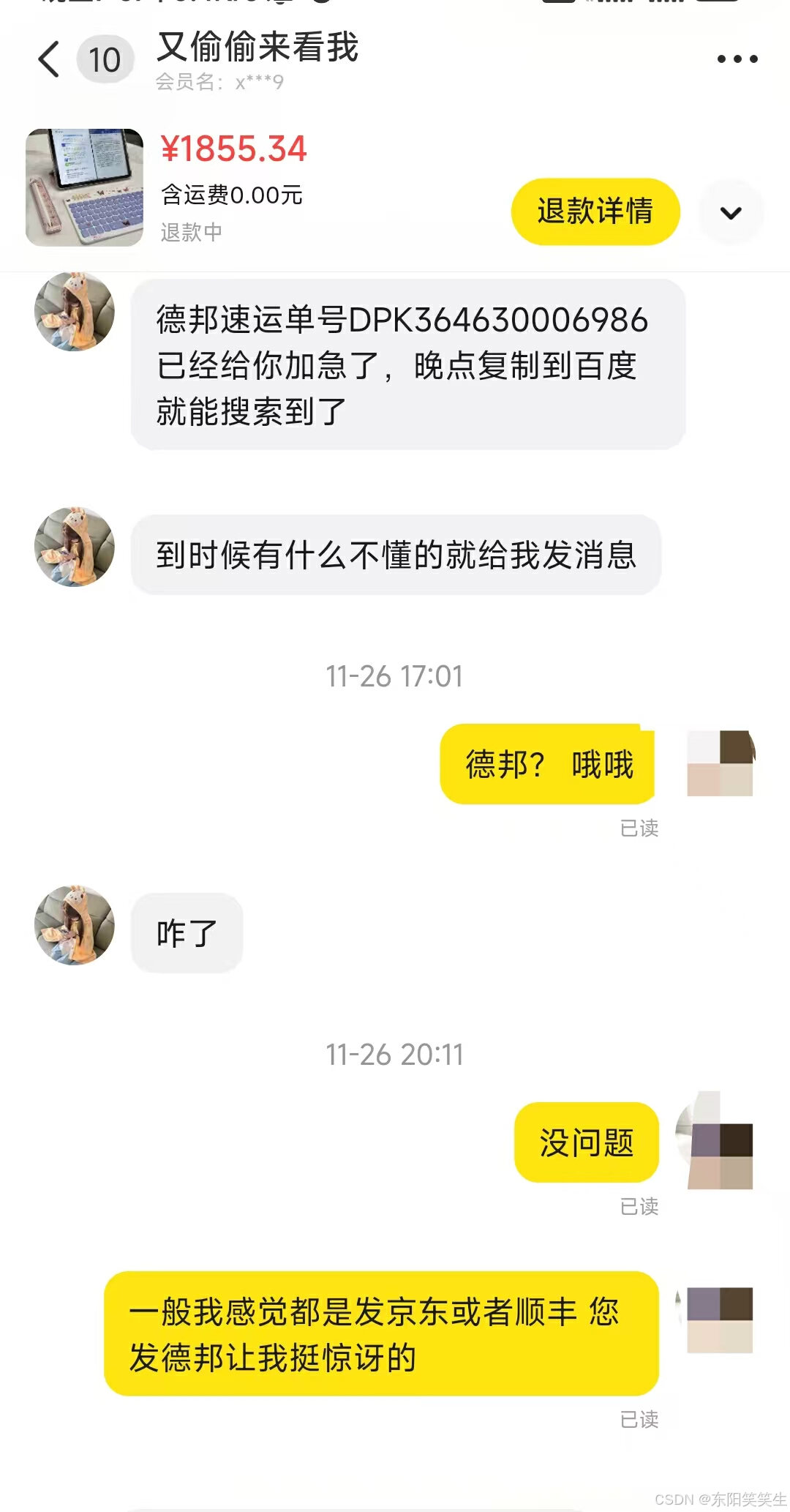This screenshot has height=1512, width=790.
Task: Expand the order card chevron
Action: click(731, 213)
